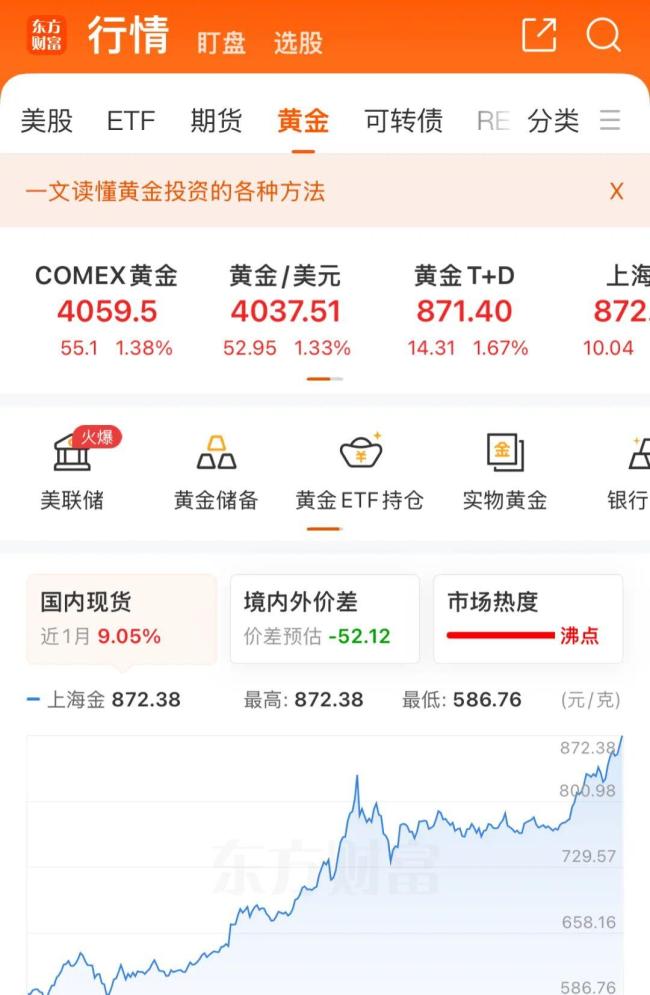Select the 可转债 category tab
Image resolution: width=650 pixels, height=995 pixels.
[x=403, y=121]
